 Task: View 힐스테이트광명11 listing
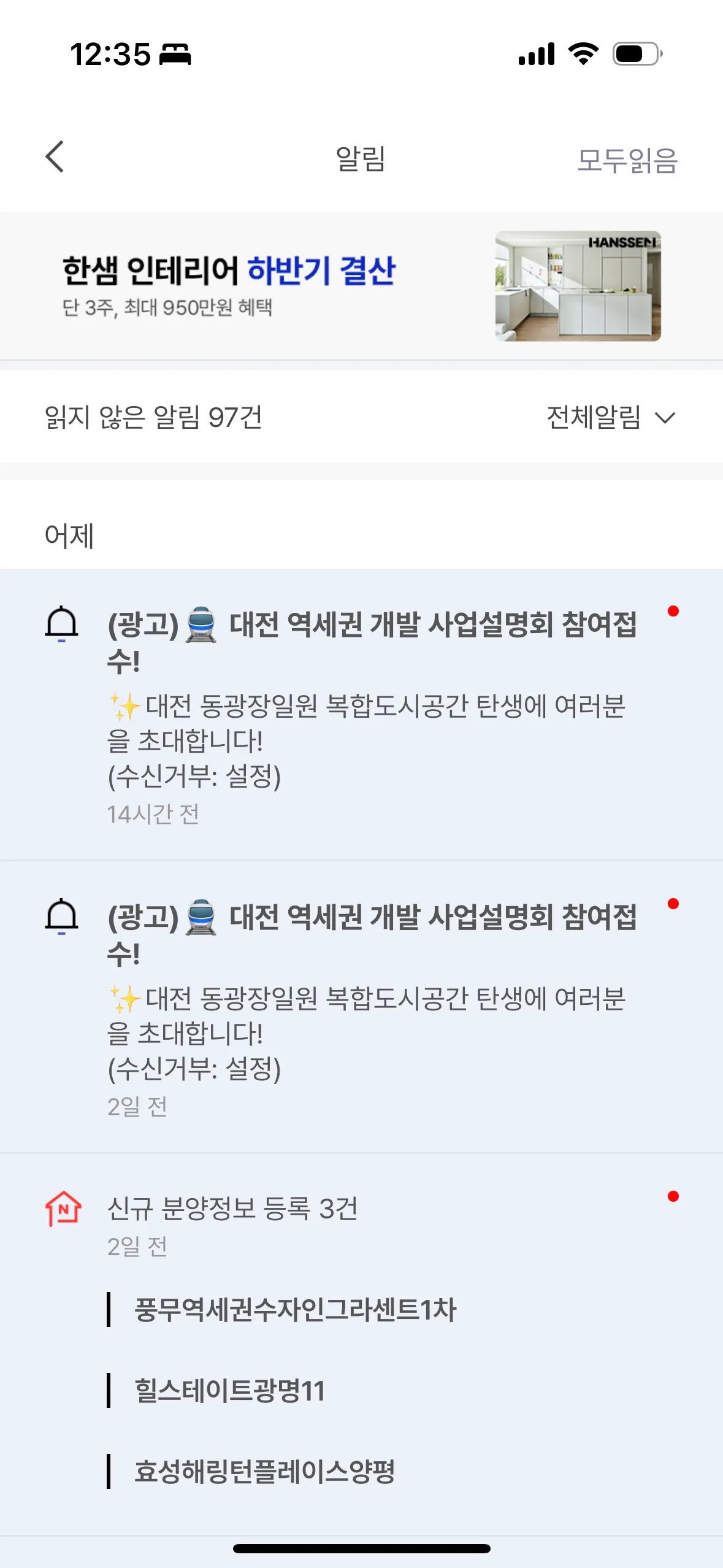click(x=230, y=1391)
